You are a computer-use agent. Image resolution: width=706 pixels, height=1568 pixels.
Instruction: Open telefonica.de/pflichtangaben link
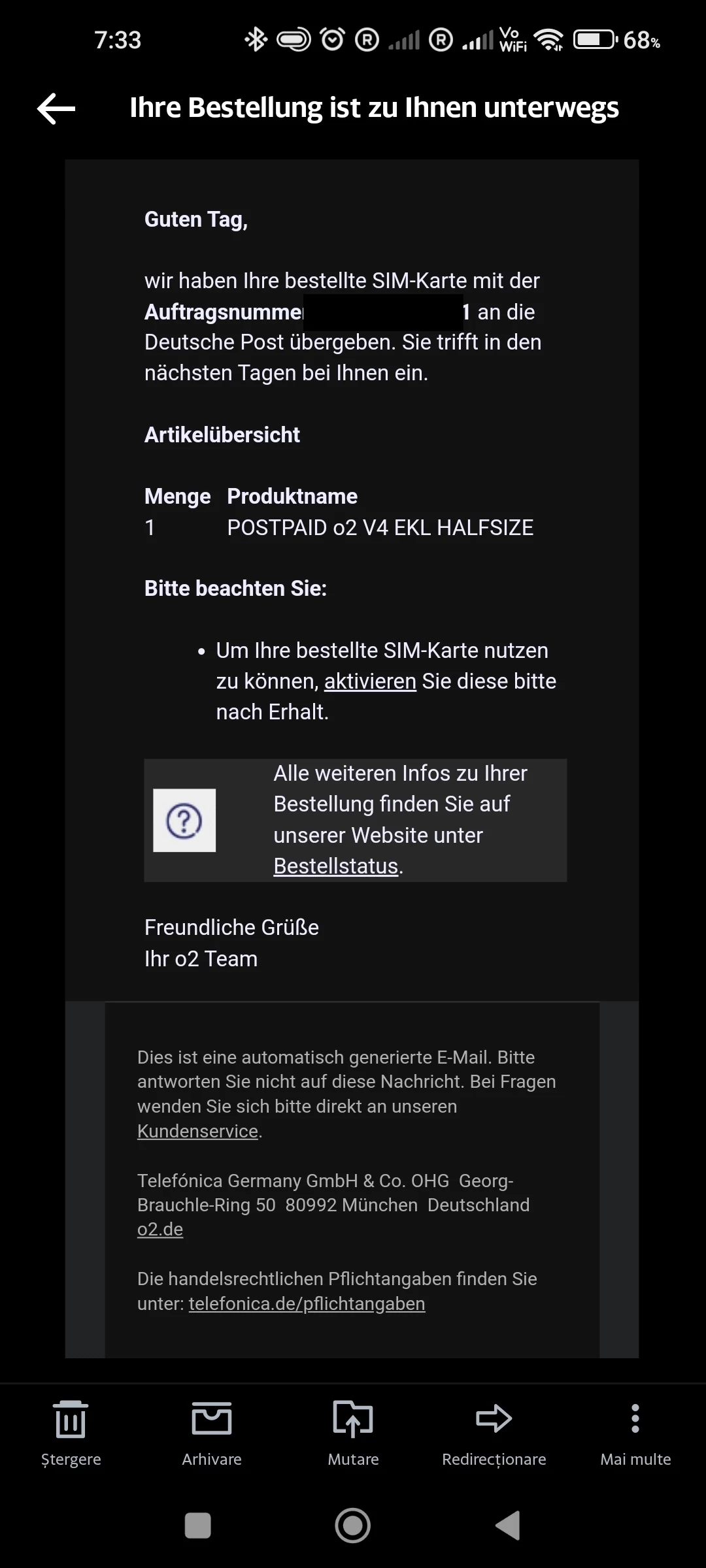[x=307, y=1303]
